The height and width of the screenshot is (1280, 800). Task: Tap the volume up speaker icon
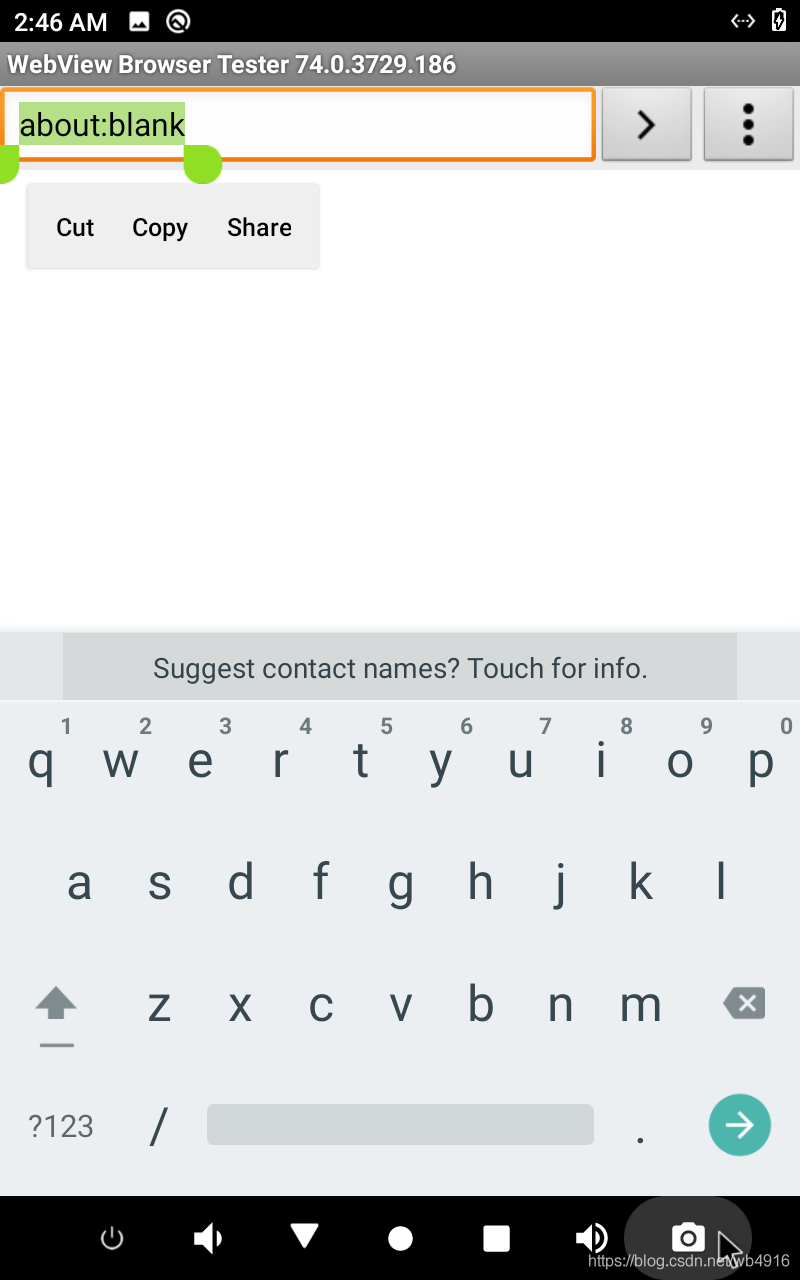pyautogui.click(x=592, y=1239)
